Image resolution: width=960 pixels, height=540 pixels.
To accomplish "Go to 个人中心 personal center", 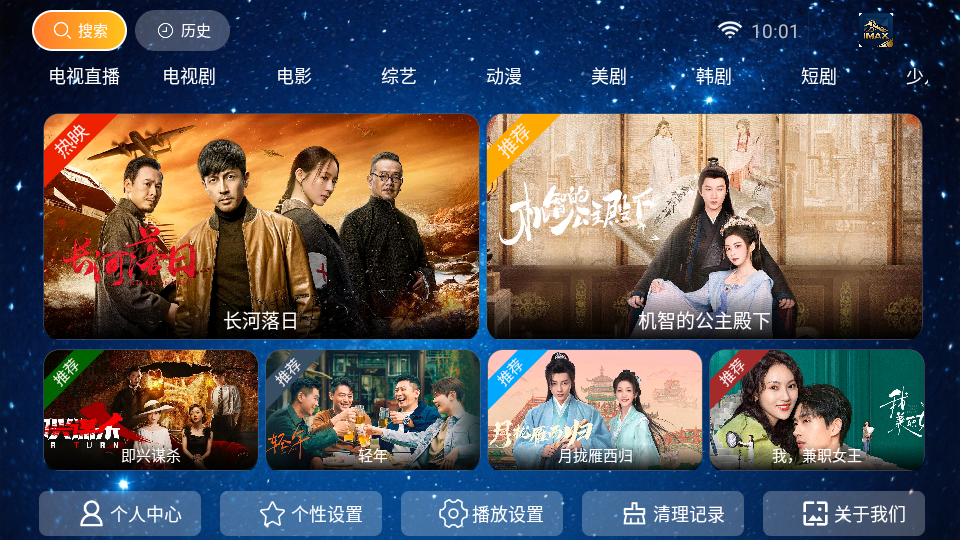I will [x=120, y=514].
